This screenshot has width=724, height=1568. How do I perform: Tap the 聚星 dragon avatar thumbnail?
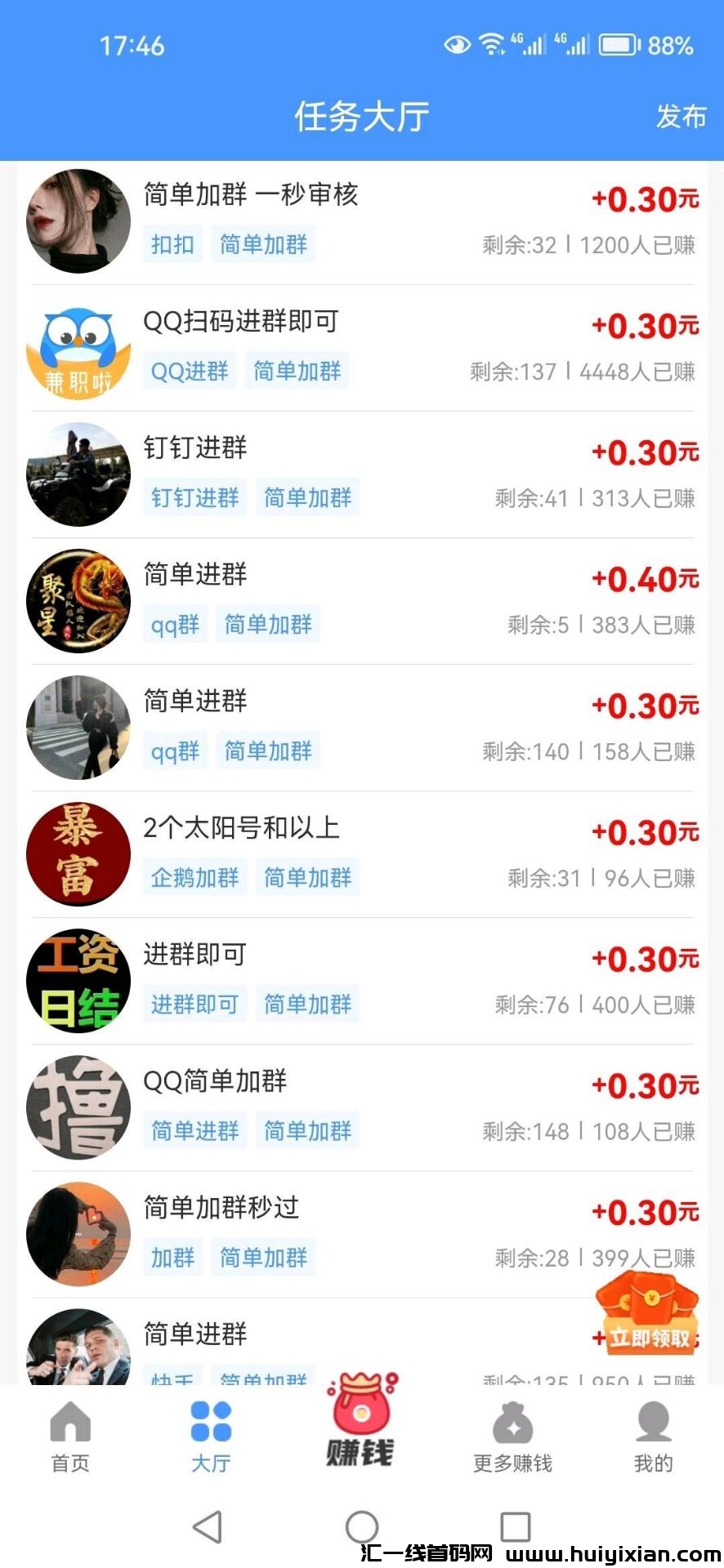click(78, 600)
